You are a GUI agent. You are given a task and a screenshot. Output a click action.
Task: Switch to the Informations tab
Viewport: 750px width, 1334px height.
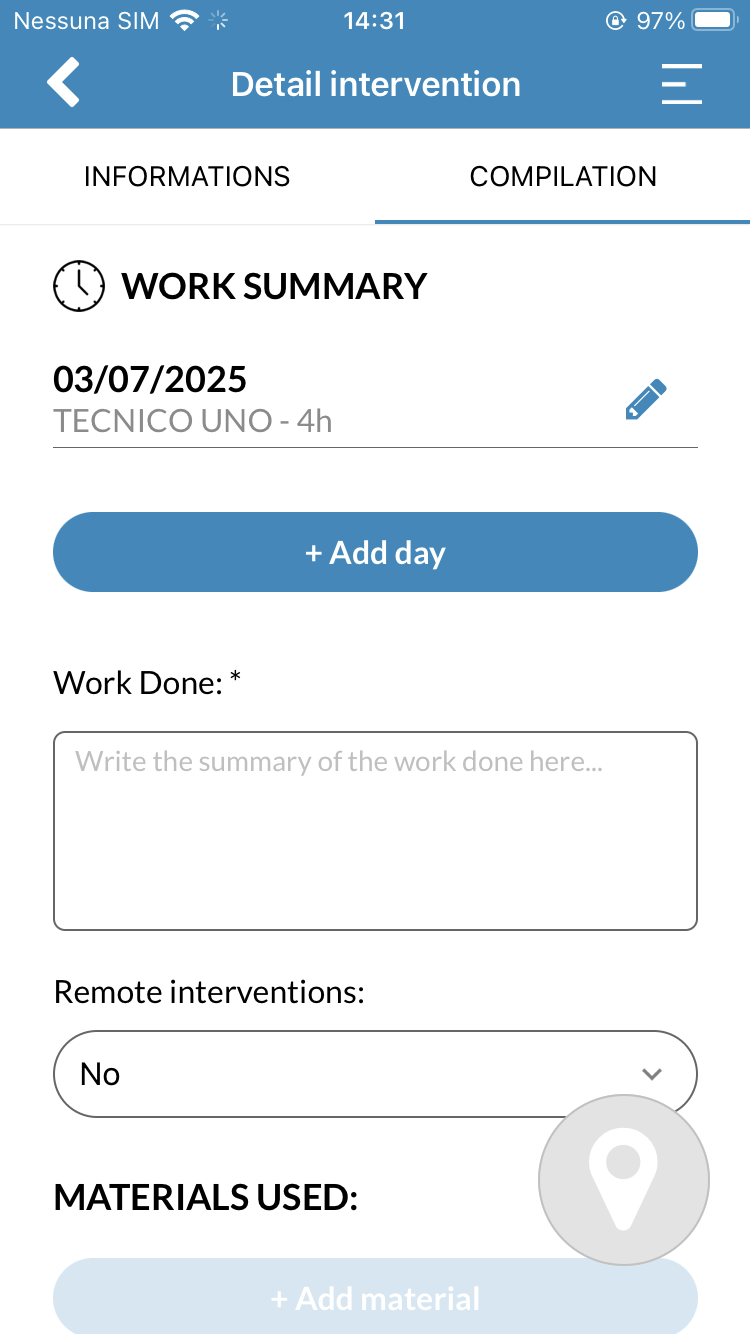click(x=187, y=177)
